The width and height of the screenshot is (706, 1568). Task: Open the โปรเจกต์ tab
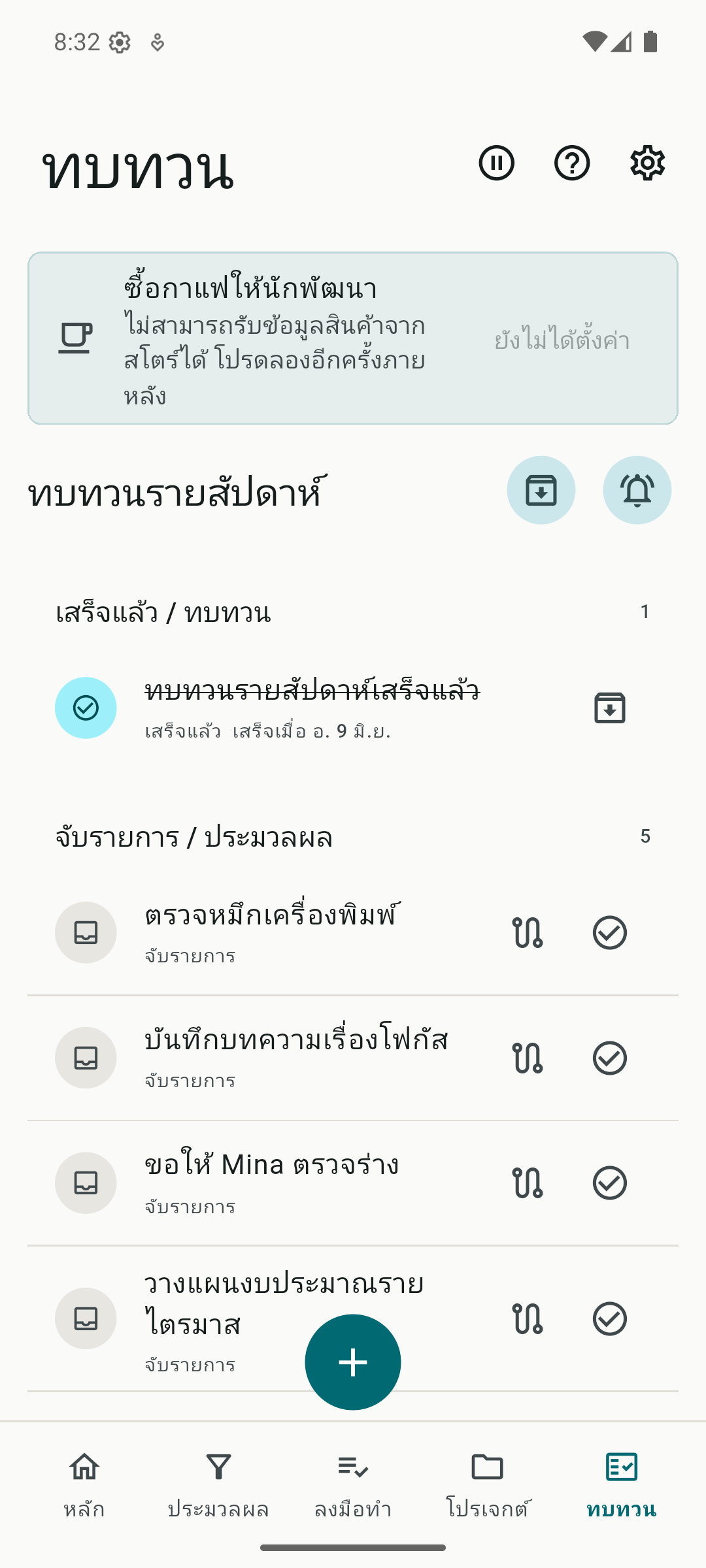[x=488, y=1486]
